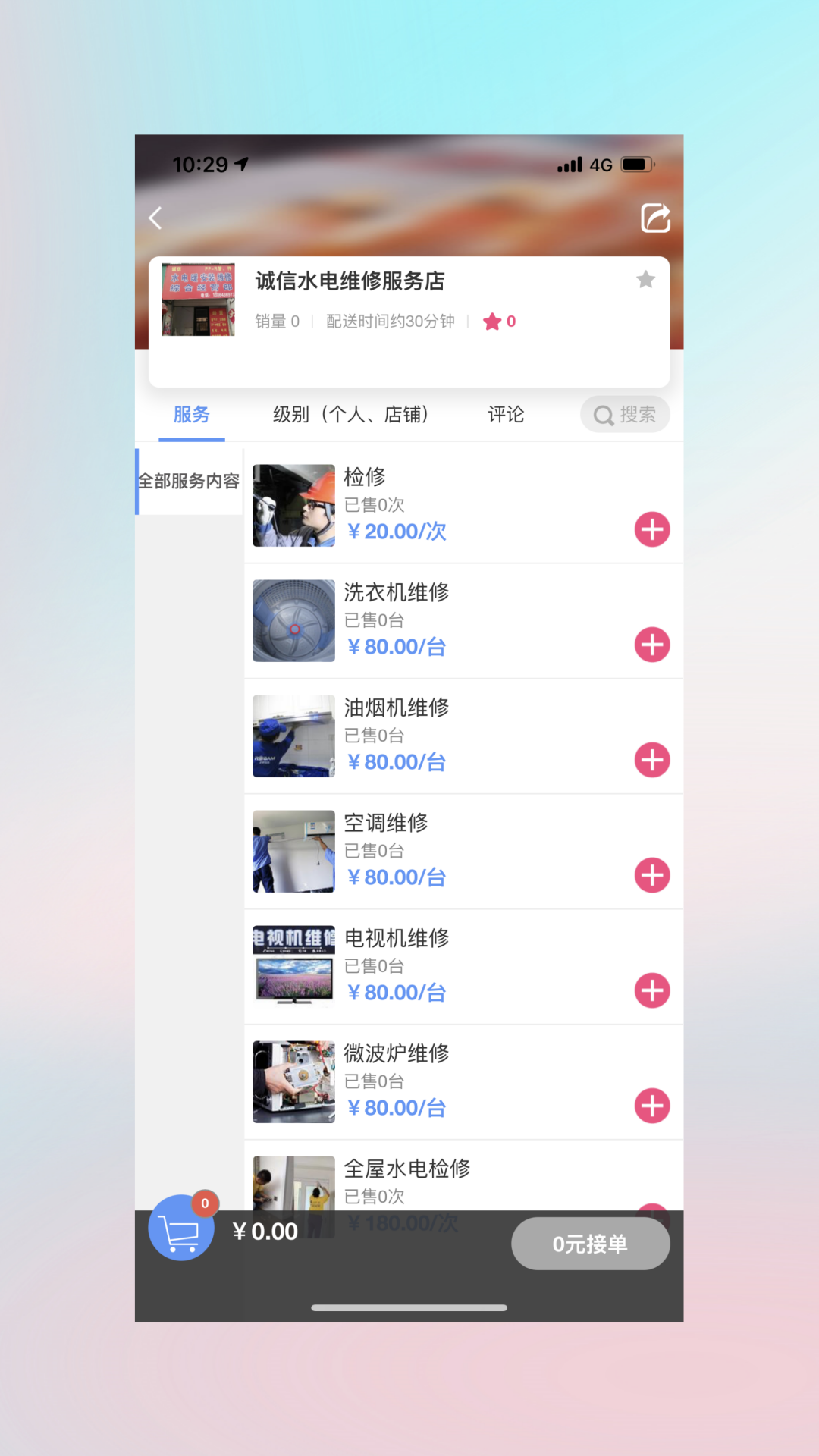
Task: Switch to the 服务 tab
Action: click(x=191, y=415)
